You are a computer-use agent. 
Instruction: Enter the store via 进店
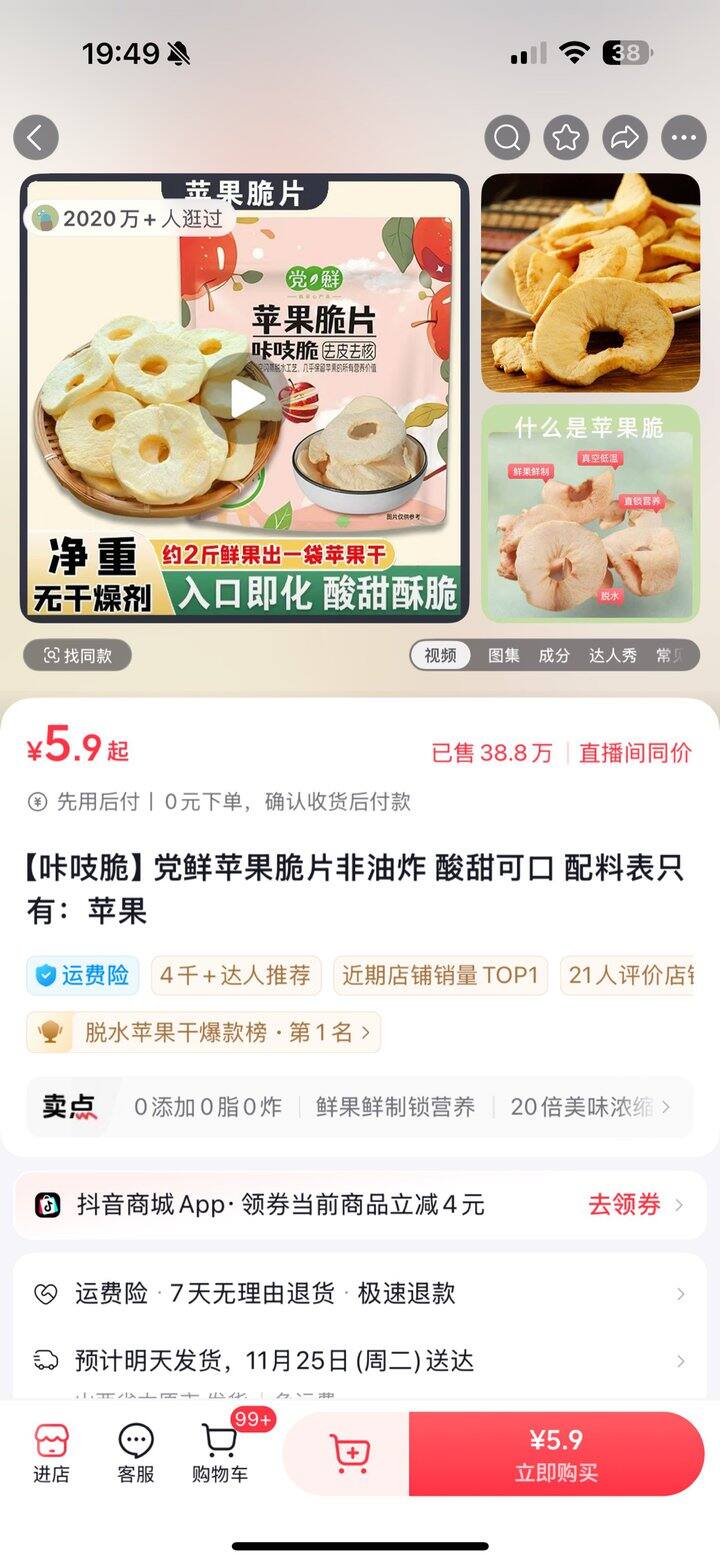pos(51,1452)
